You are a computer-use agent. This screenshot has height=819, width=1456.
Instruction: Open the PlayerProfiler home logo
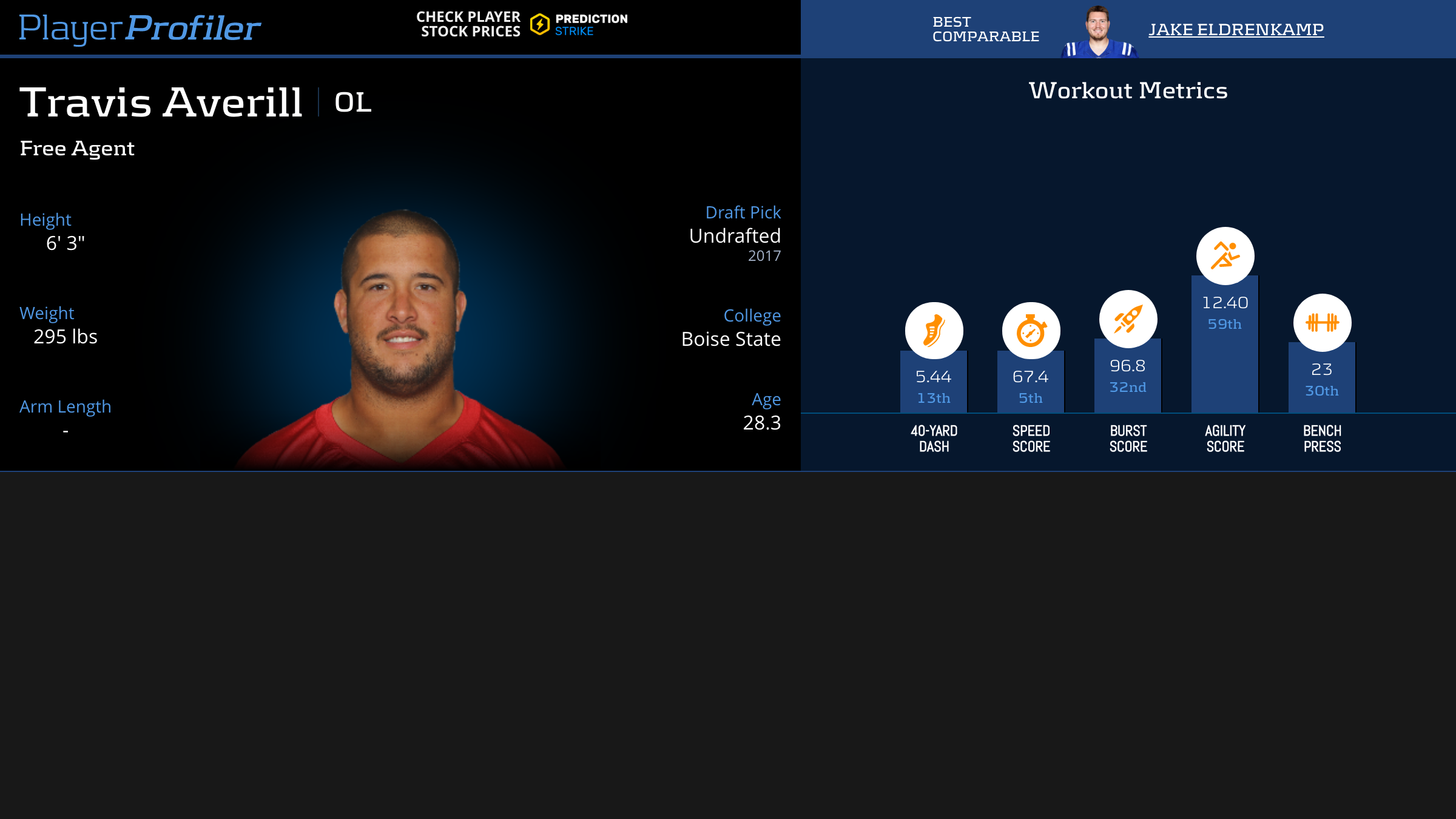[140, 28]
